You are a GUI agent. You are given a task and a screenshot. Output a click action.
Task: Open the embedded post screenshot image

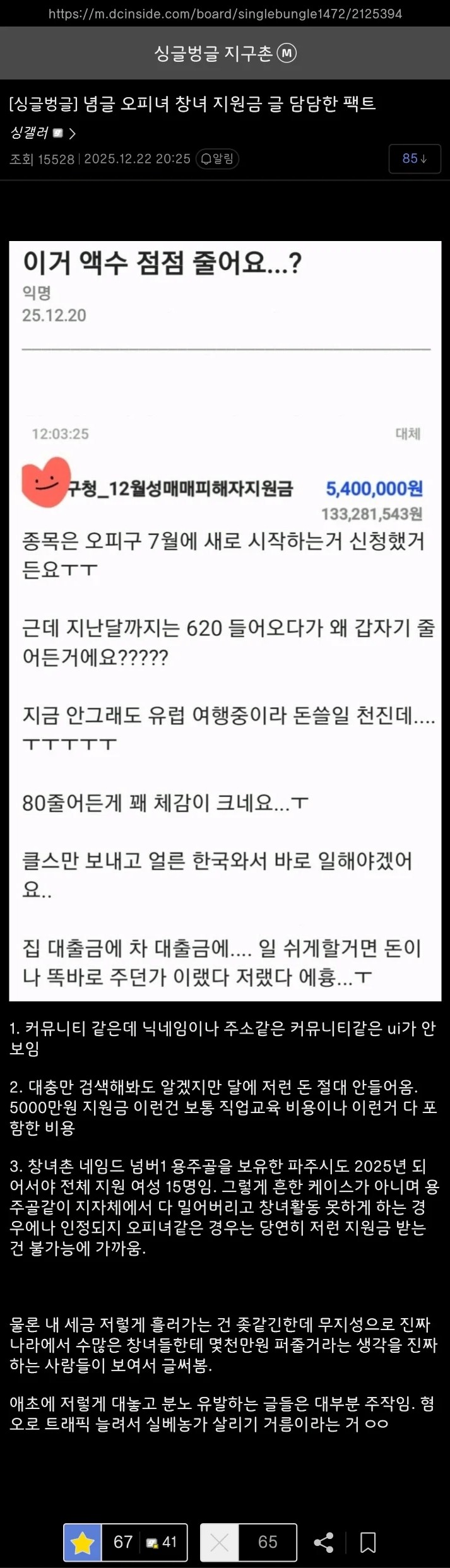(225, 621)
